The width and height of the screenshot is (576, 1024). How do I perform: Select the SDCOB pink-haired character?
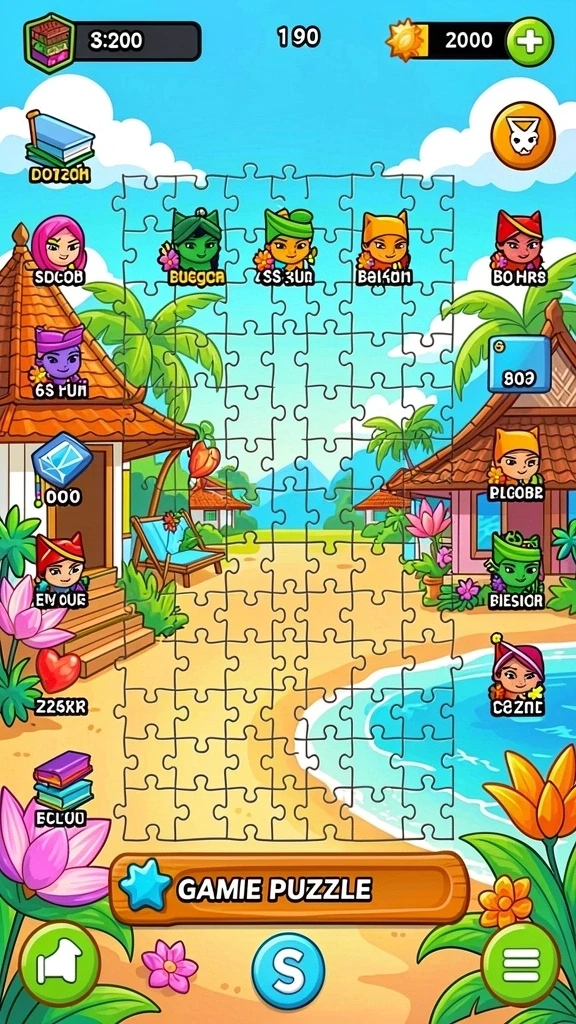[x=59, y=251]
